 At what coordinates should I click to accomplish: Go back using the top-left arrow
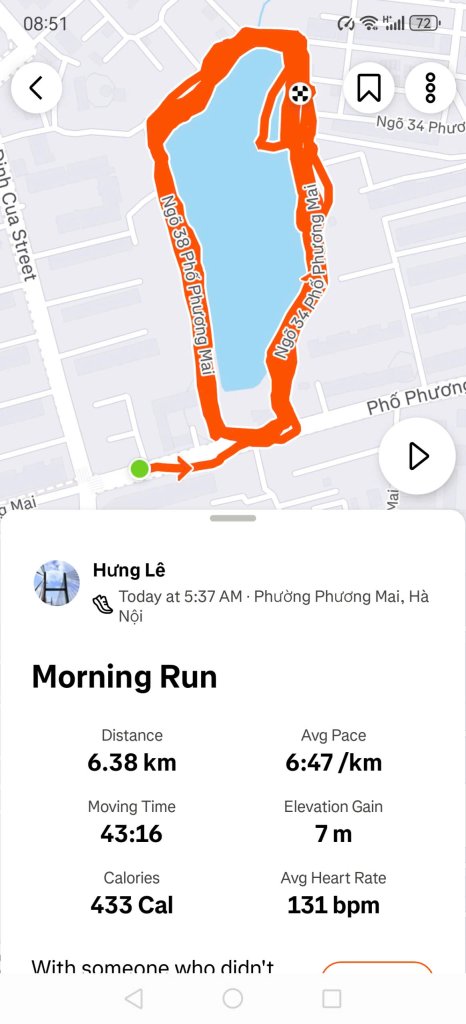tap(37, 88)
